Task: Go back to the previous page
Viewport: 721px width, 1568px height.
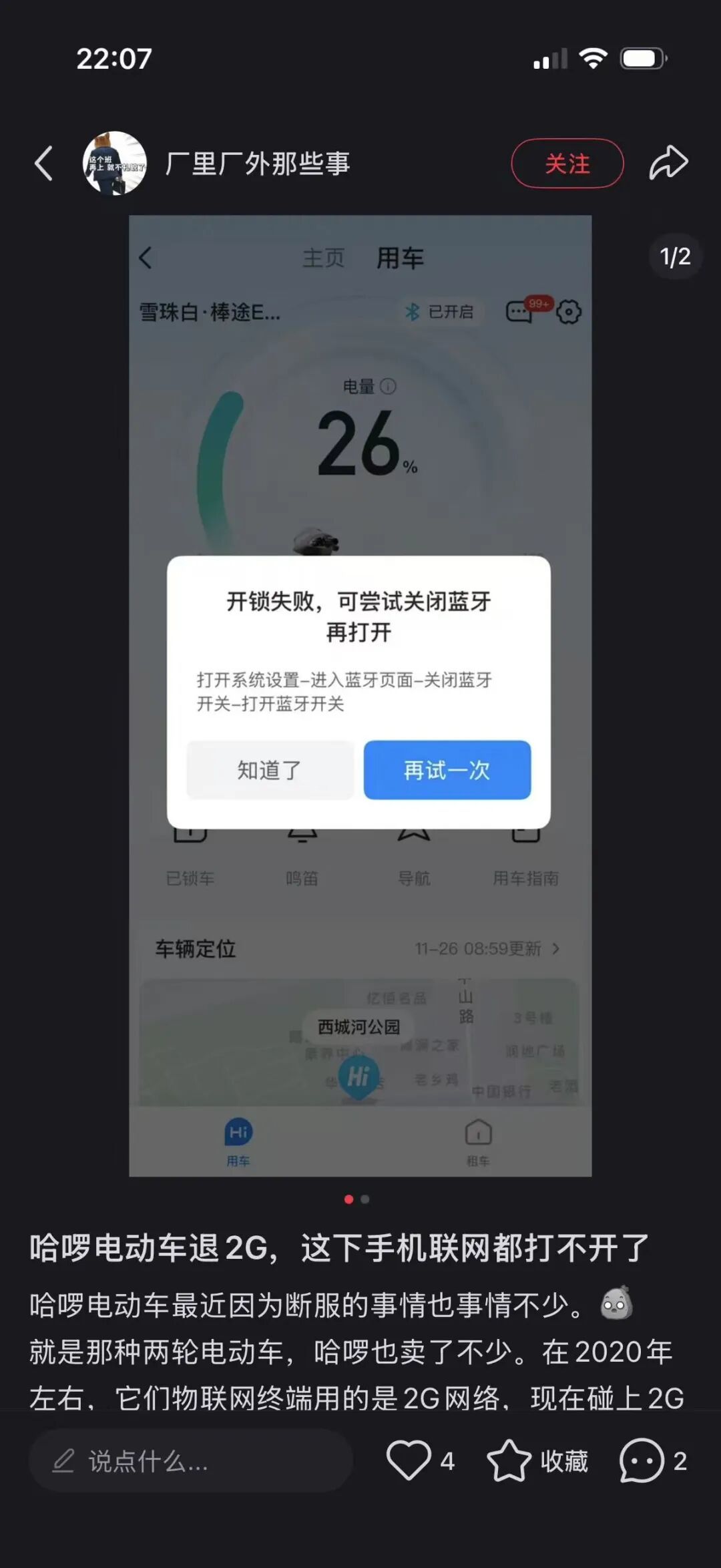Action: click(x=44, y=164)
